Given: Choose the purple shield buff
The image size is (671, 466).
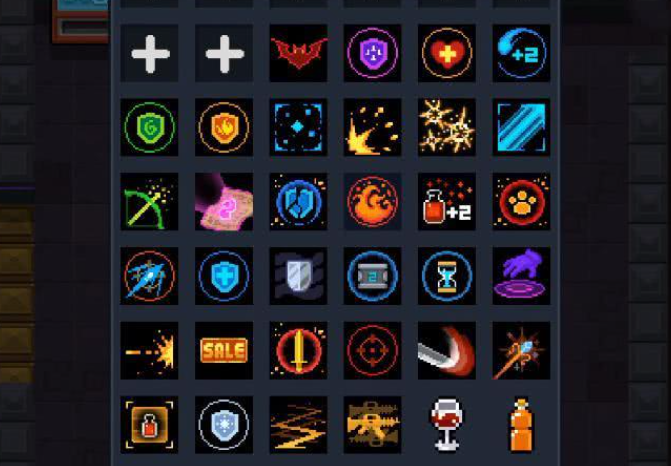Looking at the screenshot, I should coord(372,53).
